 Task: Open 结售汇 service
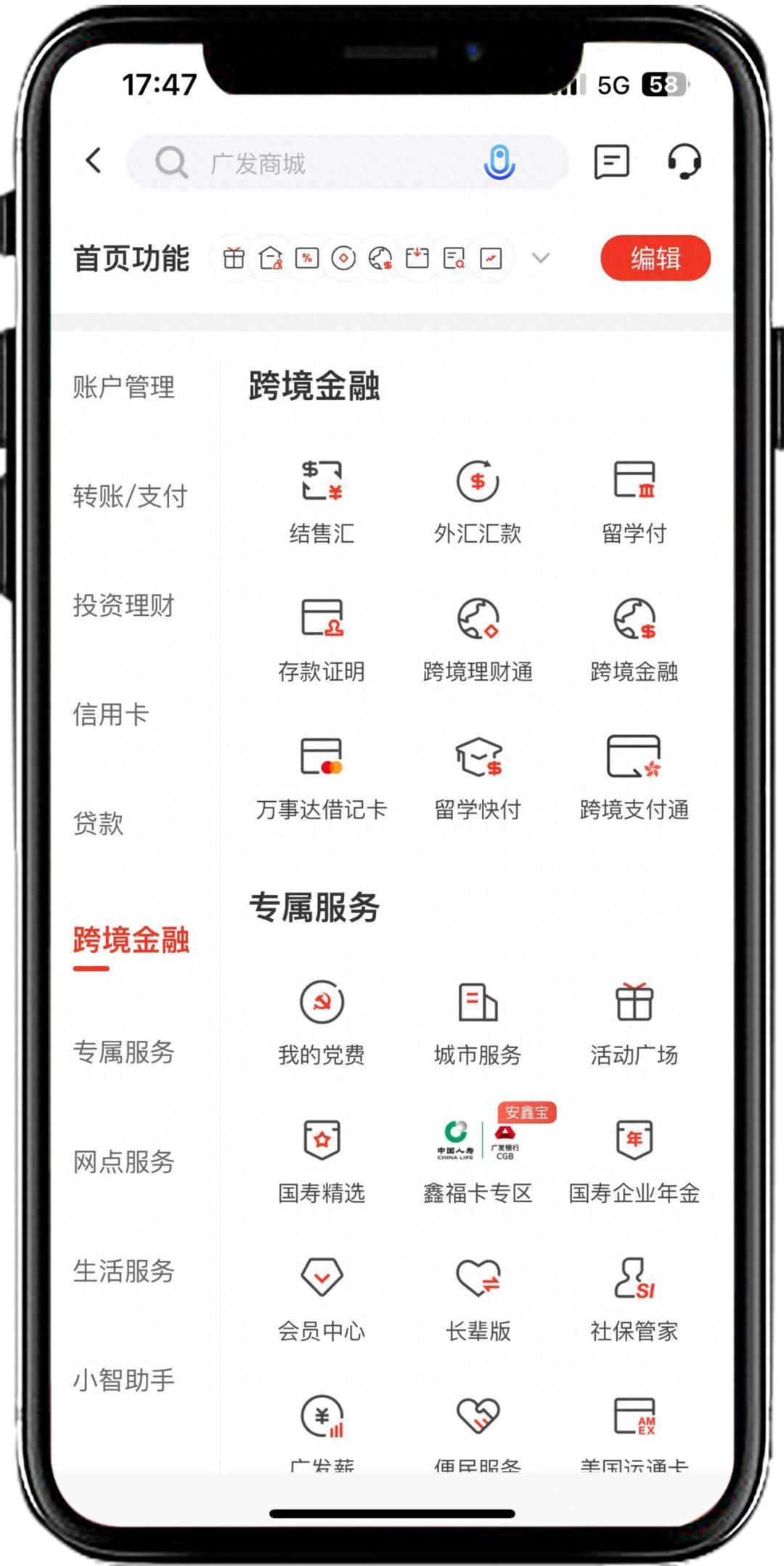322,500
